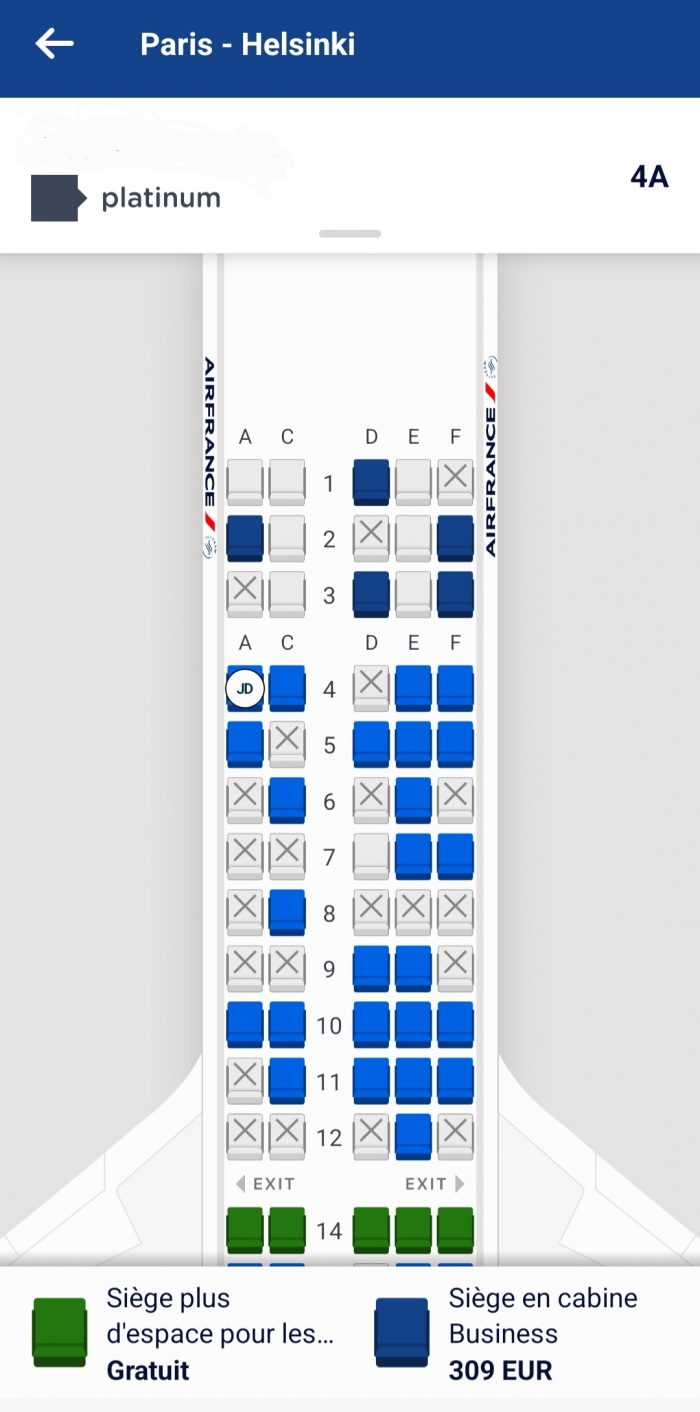Pick seat 6C

coord(287,800)
